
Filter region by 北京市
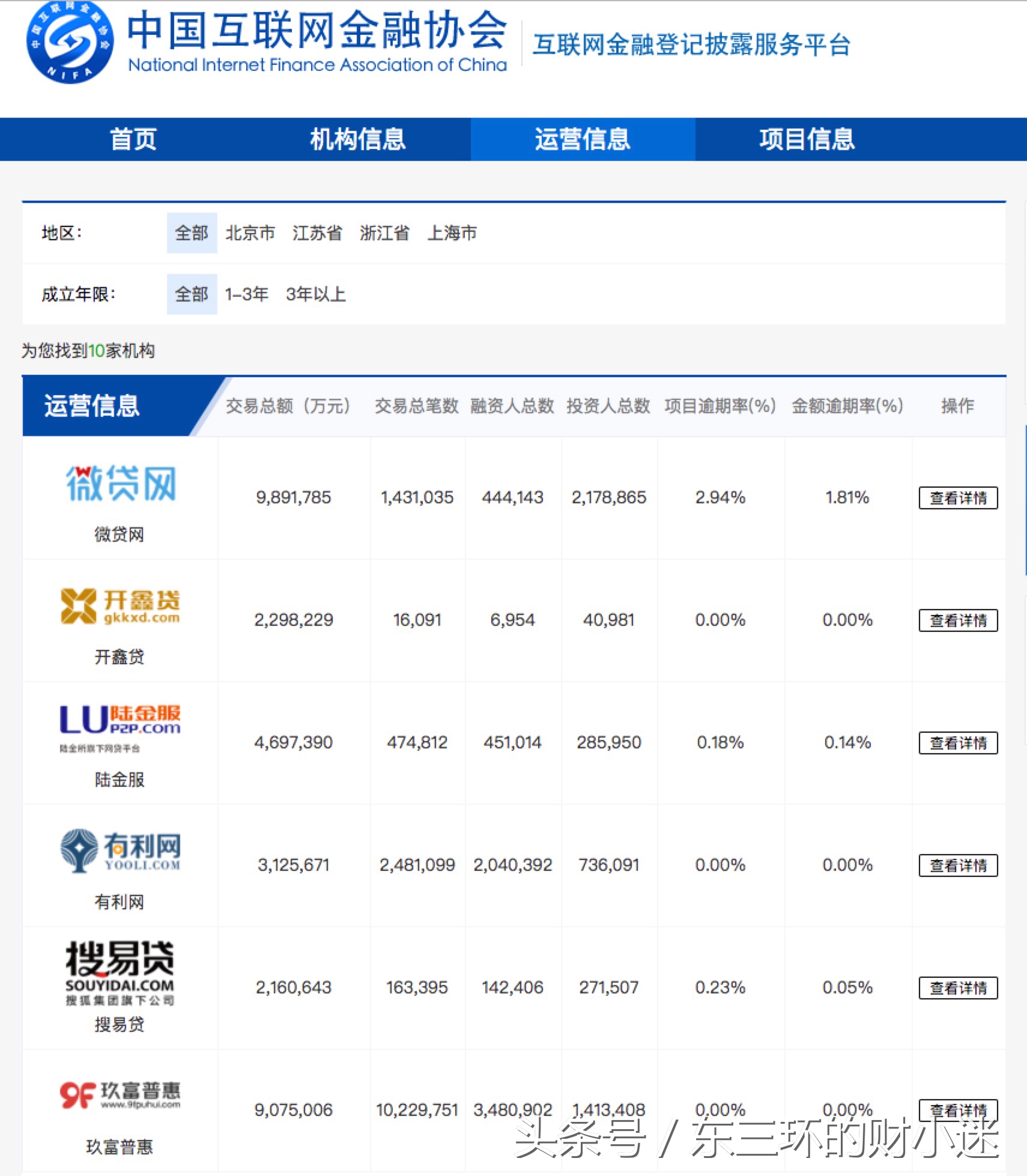tap(250, 234)
